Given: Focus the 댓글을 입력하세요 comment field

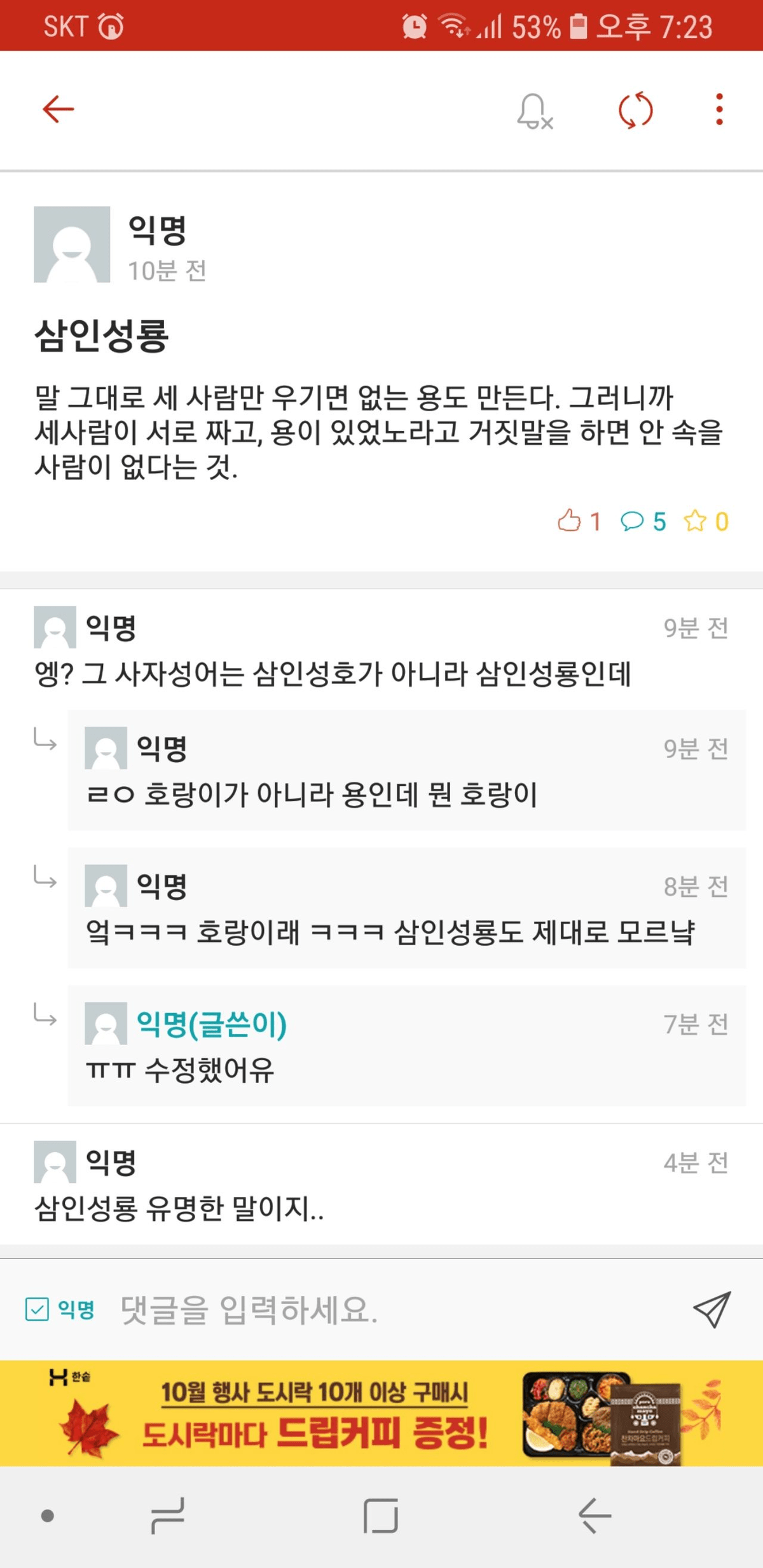Looking at the screenshot, I should pos(381,1309).
